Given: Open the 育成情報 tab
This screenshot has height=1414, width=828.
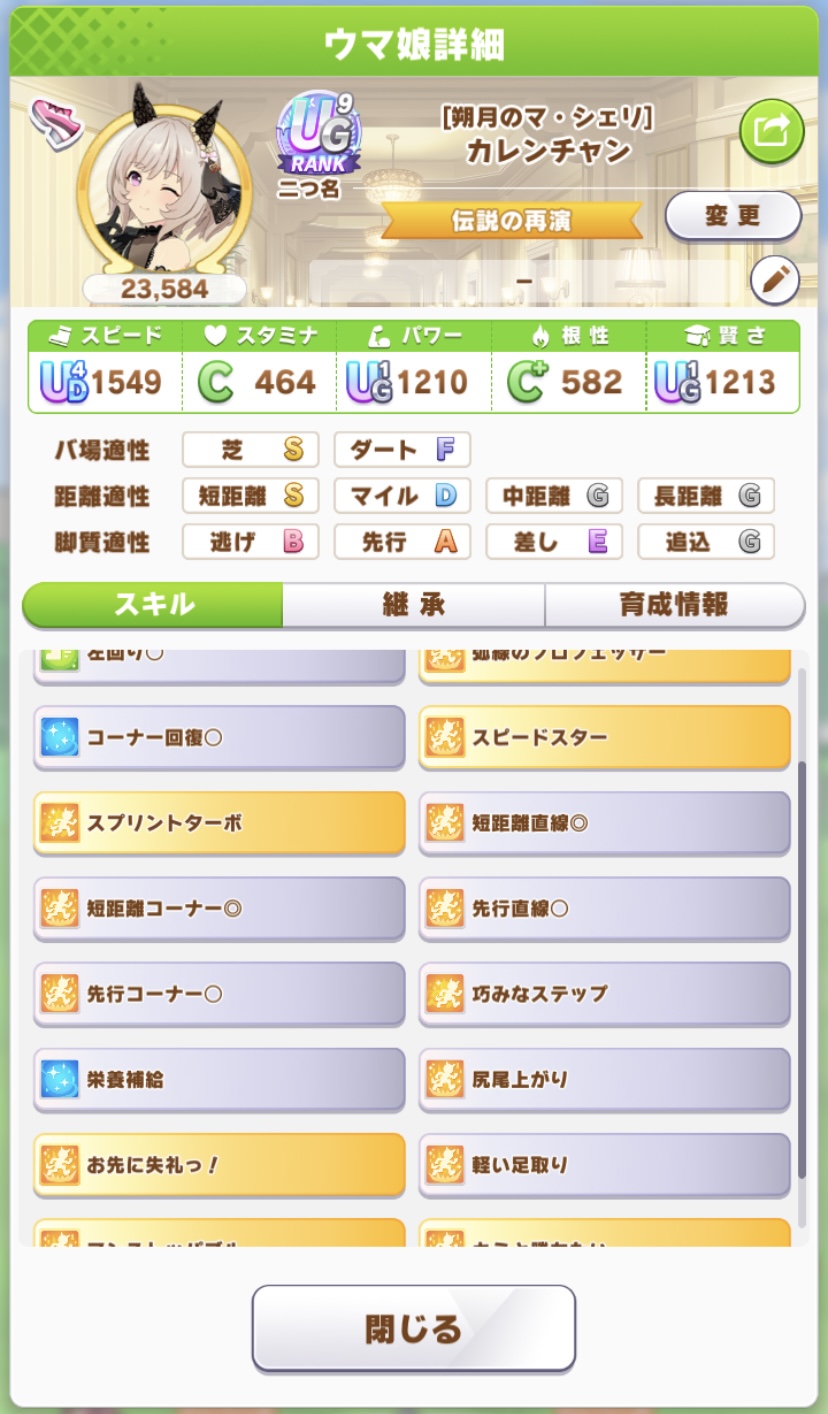Looking at the screenshot, I should (674, 605).
